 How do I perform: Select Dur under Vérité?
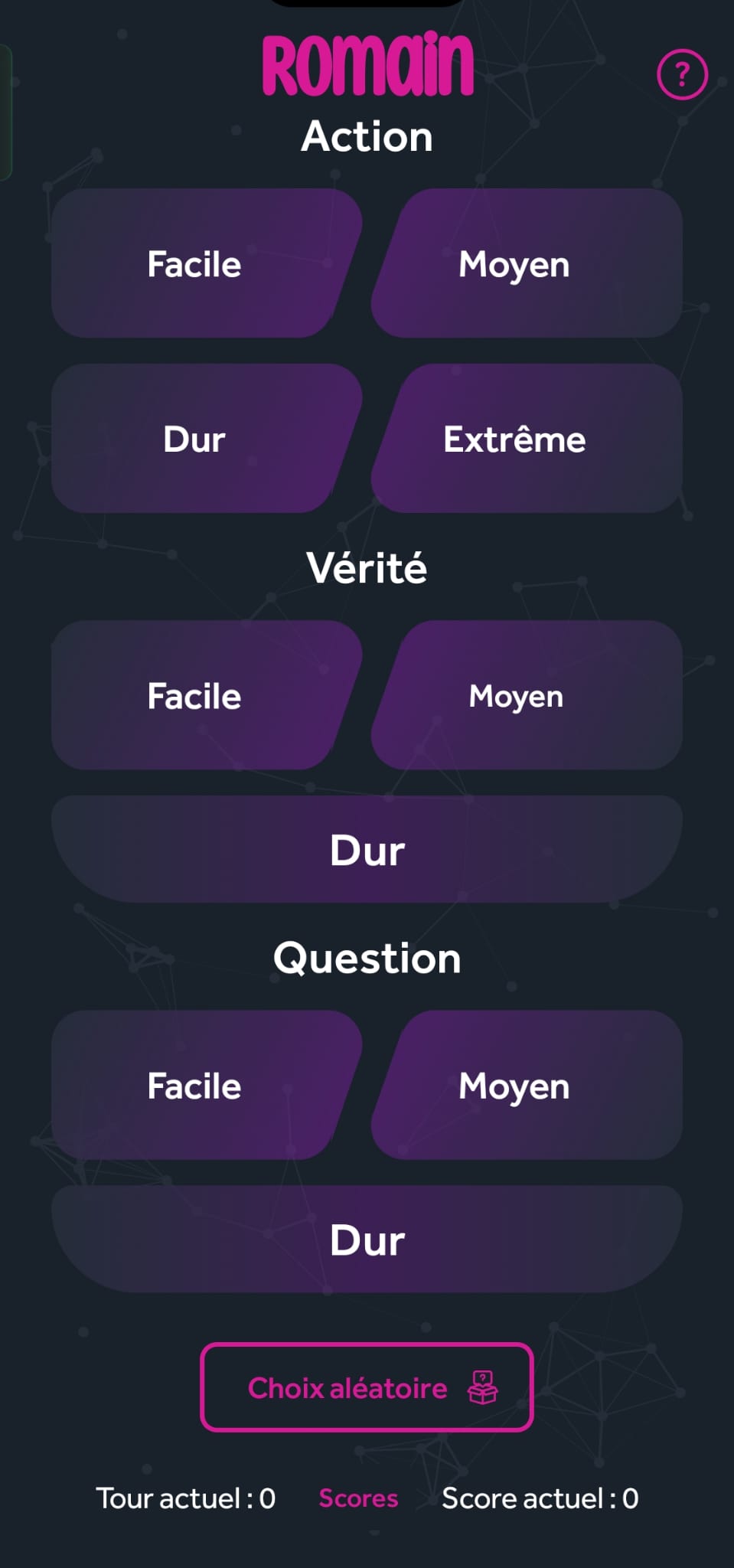point(367,848)
